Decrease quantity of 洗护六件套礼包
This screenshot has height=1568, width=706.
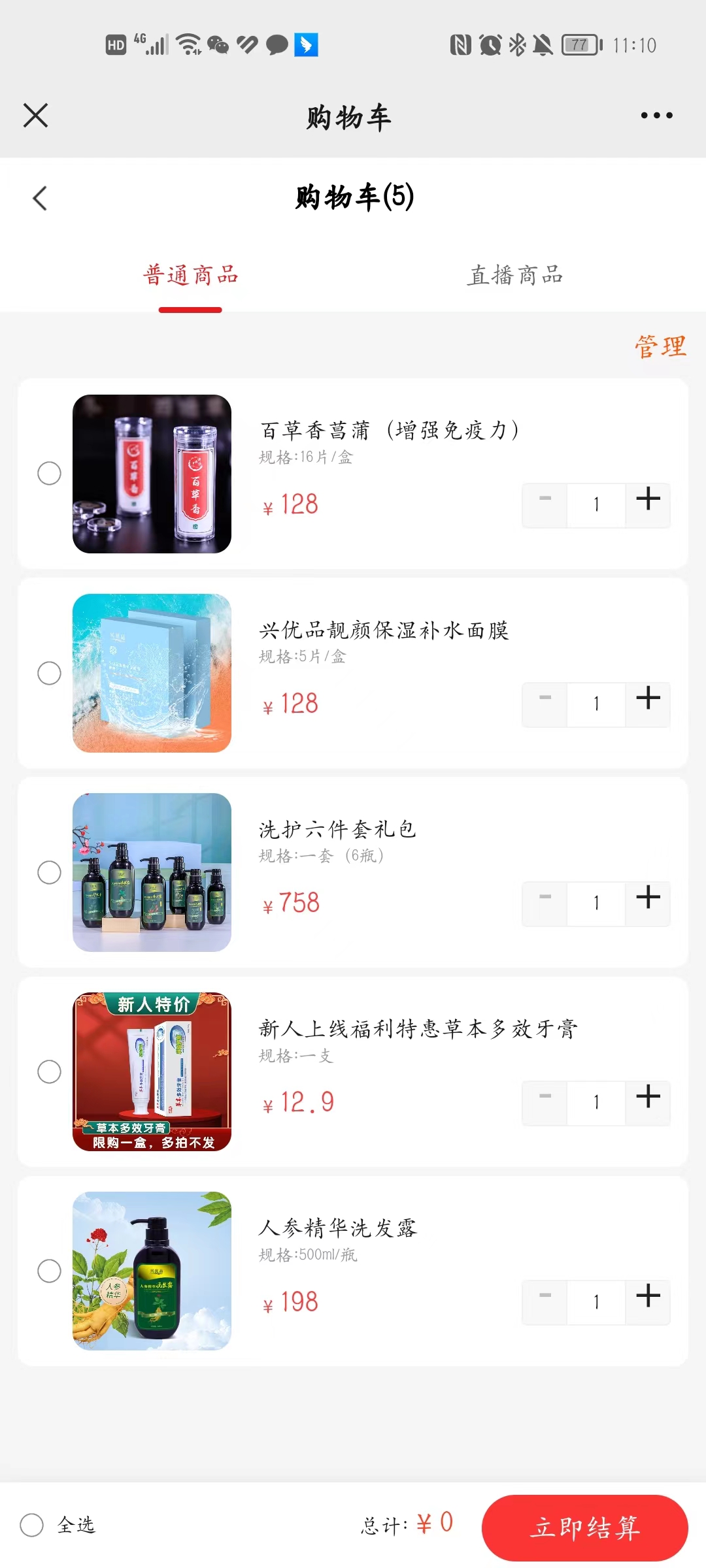pos(545,898)
